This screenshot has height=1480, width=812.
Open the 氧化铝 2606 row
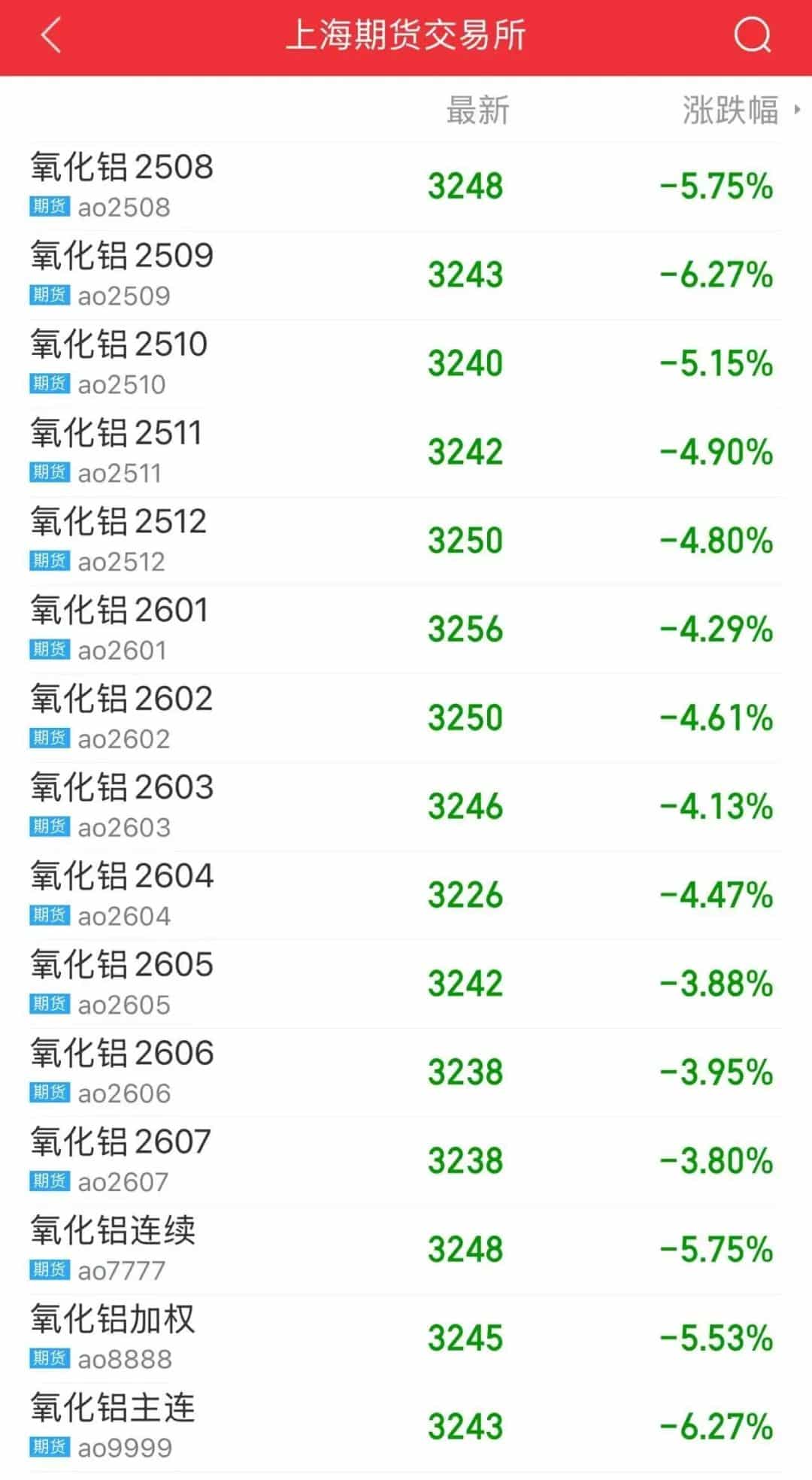click(406, 1072)
